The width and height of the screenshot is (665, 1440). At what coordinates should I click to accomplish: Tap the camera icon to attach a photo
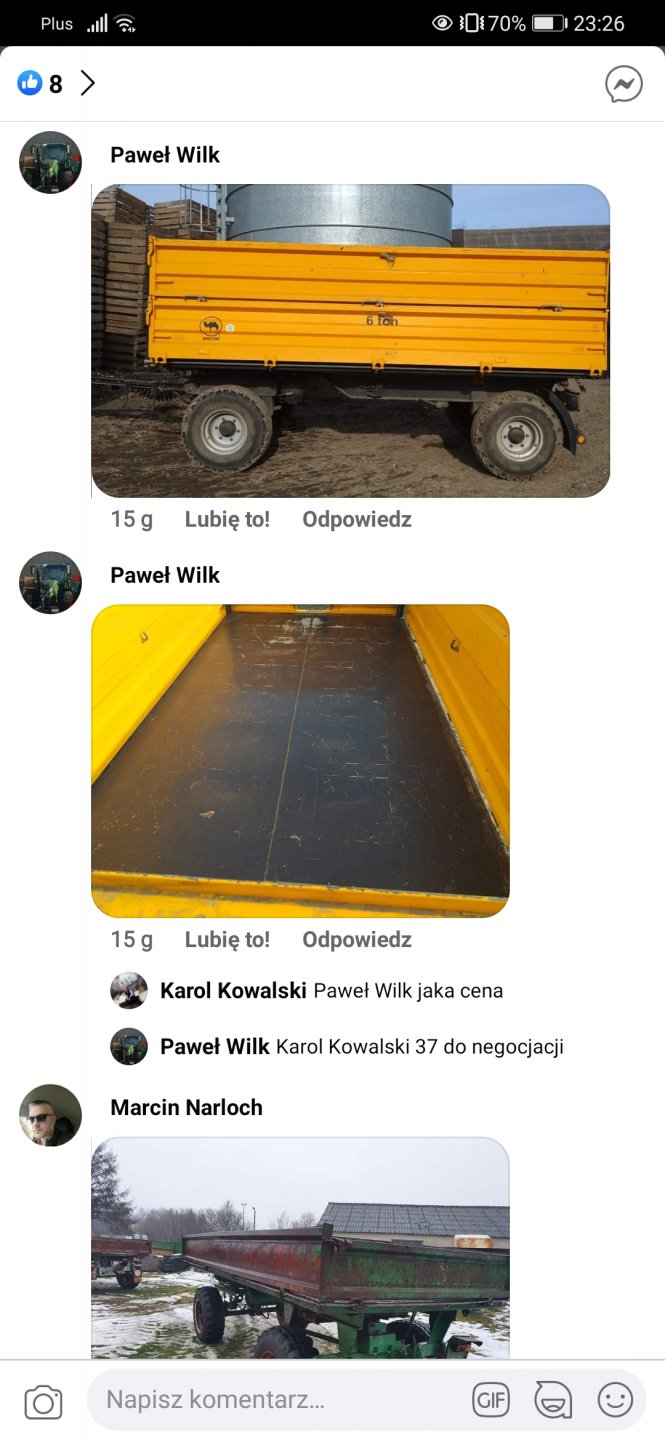pos(43,1401)
